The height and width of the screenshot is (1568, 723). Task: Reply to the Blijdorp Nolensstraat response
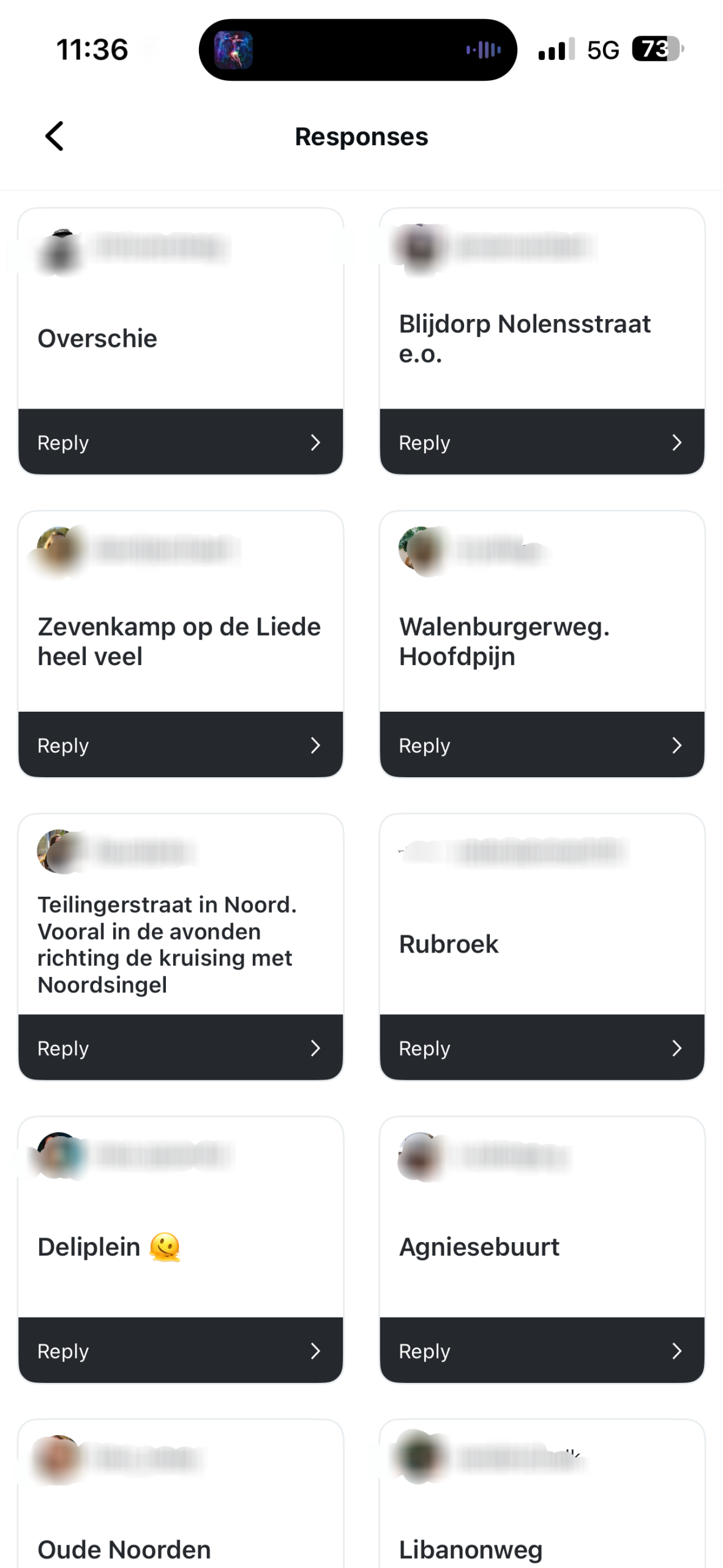pyautogui.click(x=541, y=442)
